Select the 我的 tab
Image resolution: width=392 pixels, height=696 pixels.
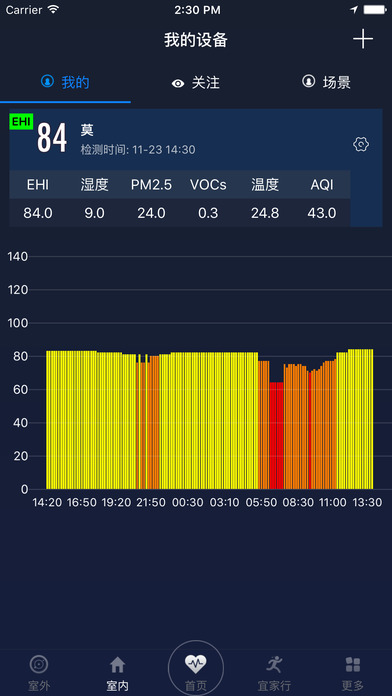point(65,82)
